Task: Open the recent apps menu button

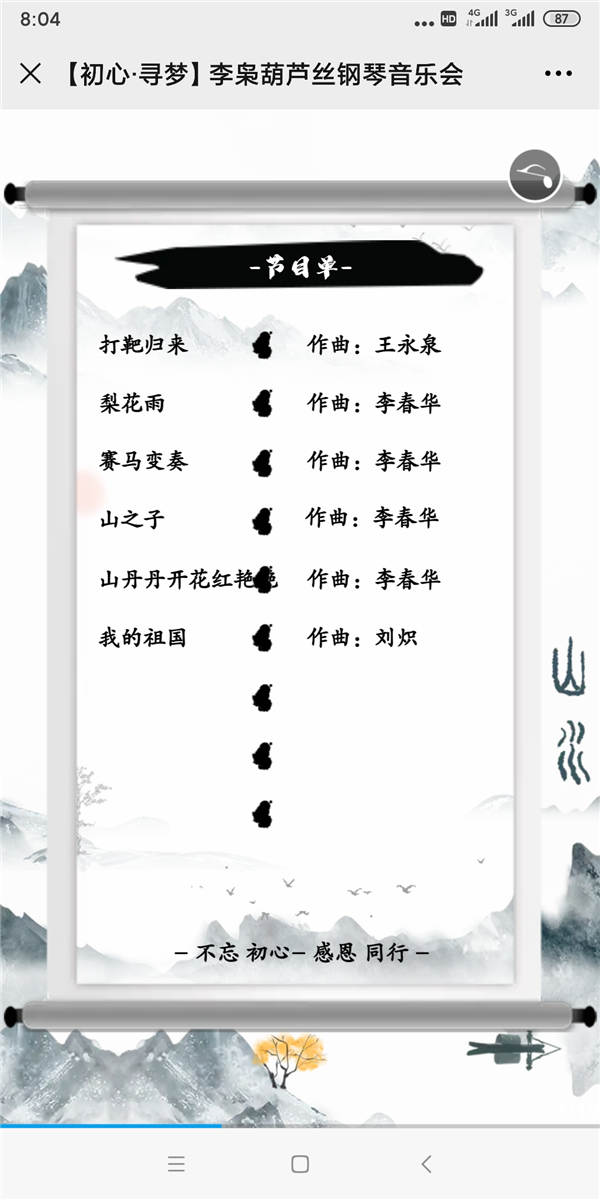Action: click(176, 1163)
